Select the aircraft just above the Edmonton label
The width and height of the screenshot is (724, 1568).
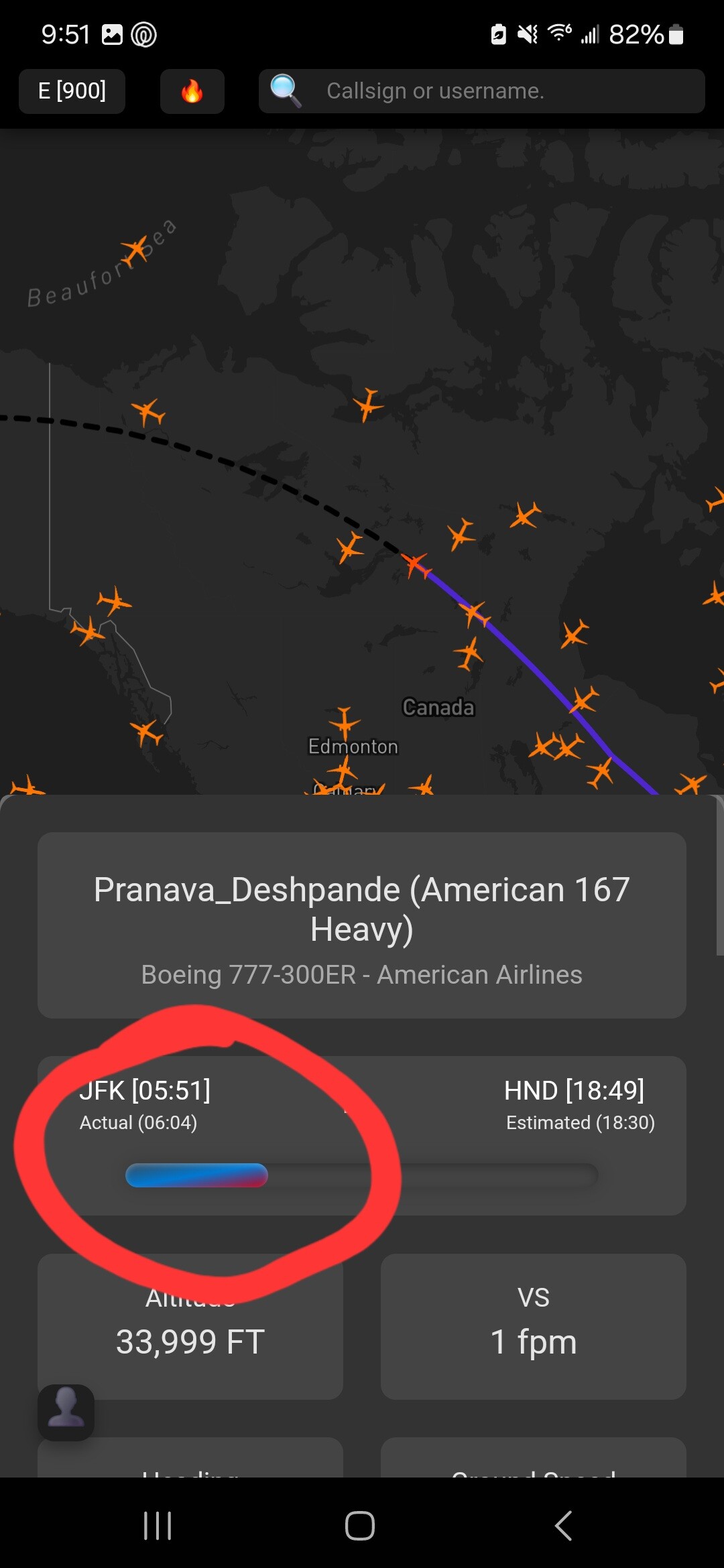tap(345, 722)
